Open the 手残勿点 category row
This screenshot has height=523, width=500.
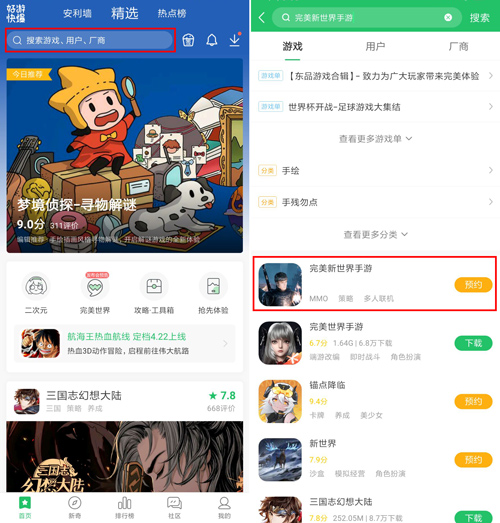click(x=375, y=202)
